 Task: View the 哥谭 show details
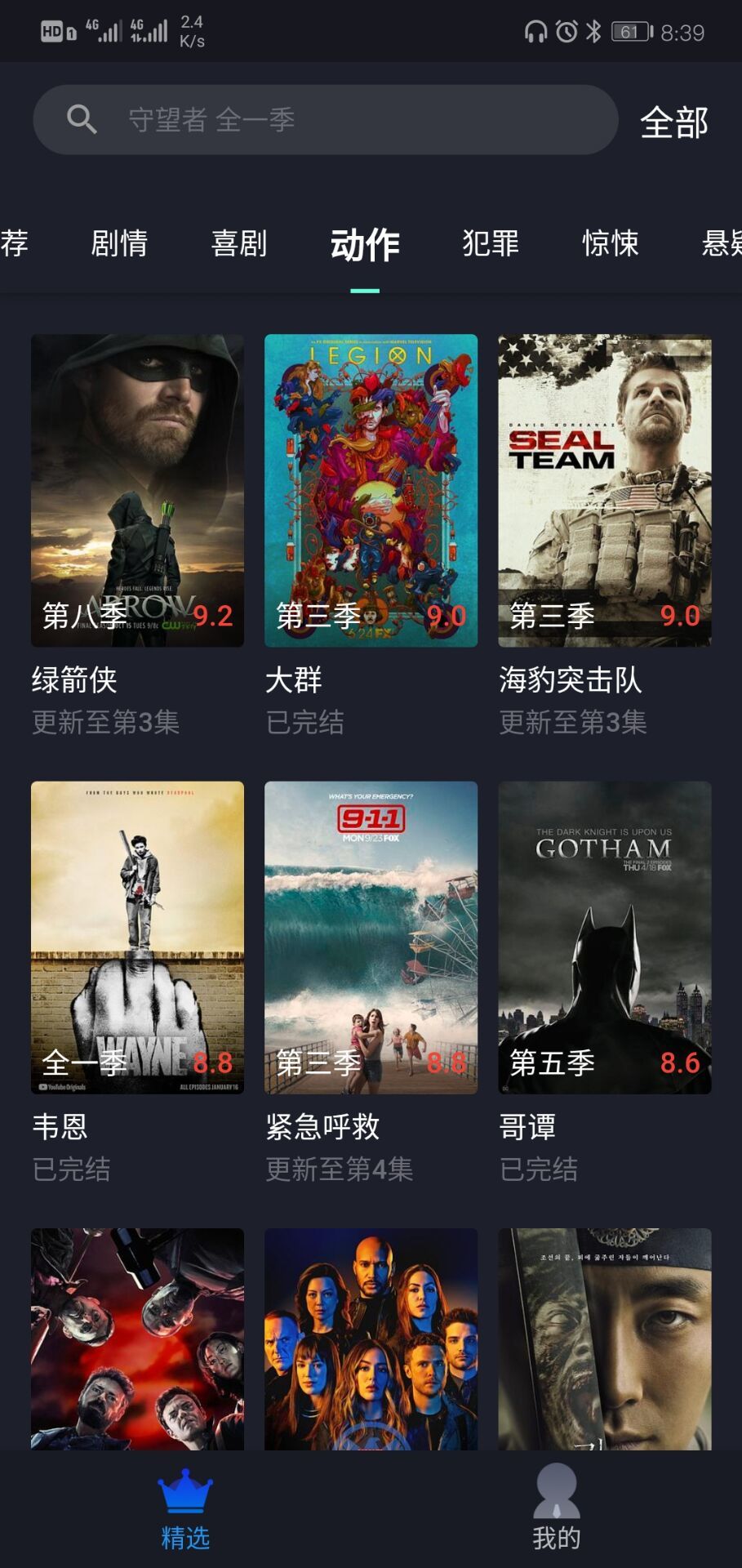tap(605, 938)
